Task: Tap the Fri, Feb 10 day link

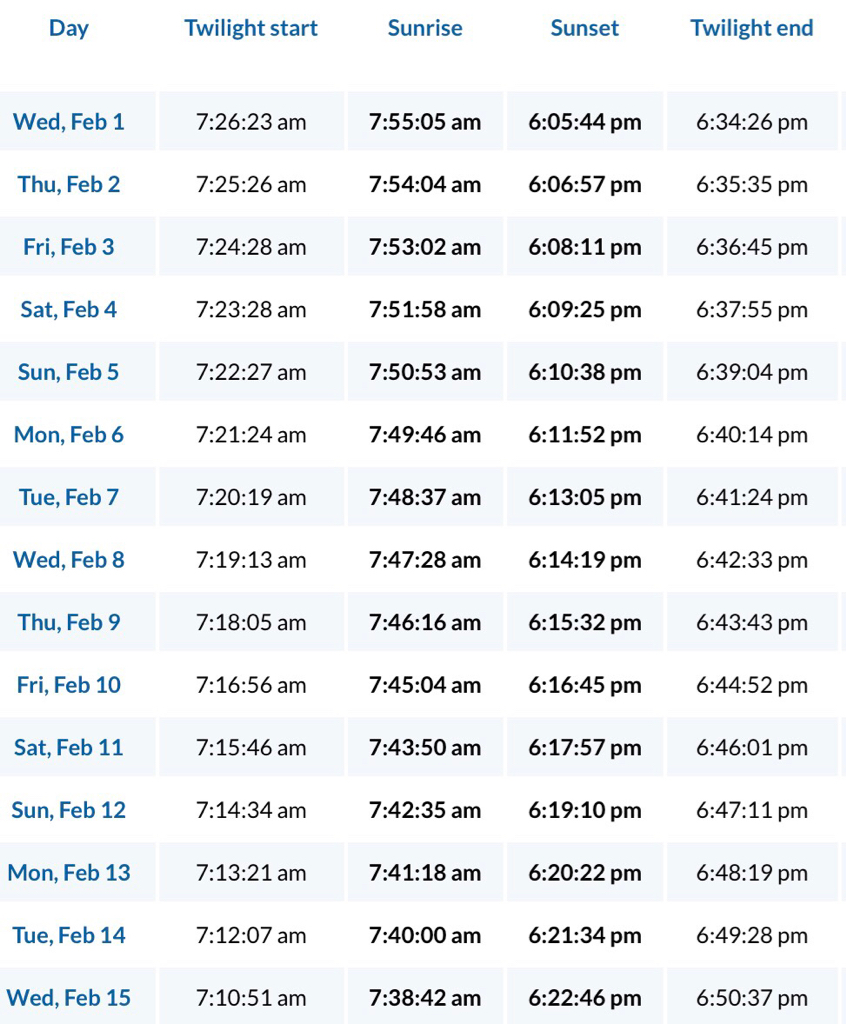Action: point(69,685)
